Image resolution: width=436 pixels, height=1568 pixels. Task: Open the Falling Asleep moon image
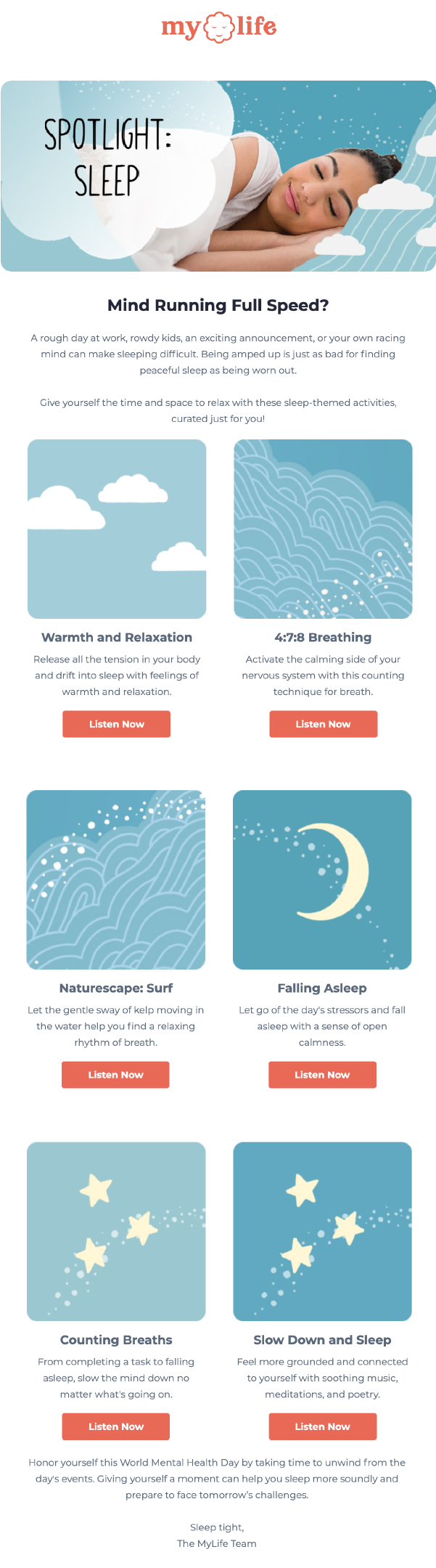tap(322, 880)
